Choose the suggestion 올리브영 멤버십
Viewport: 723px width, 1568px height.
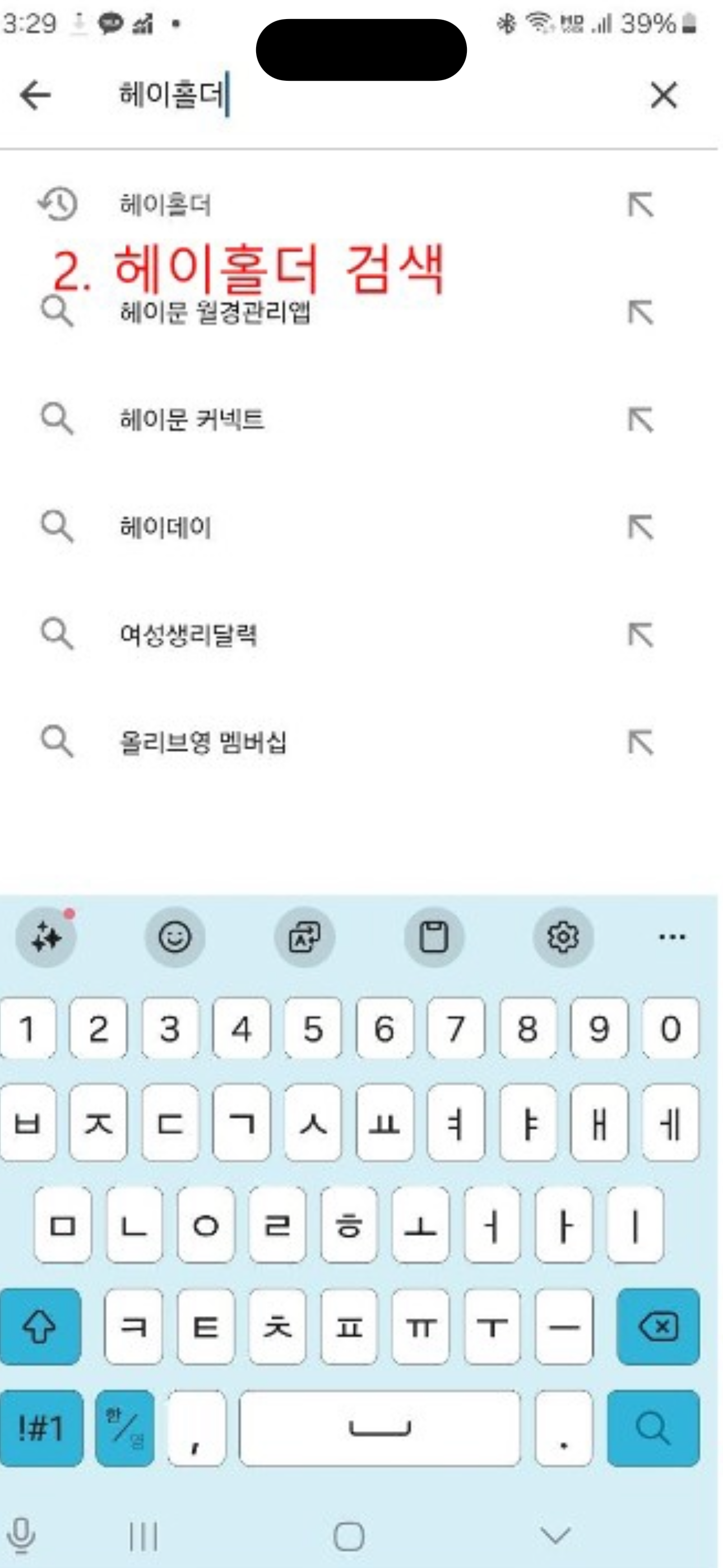coord(203,742)
